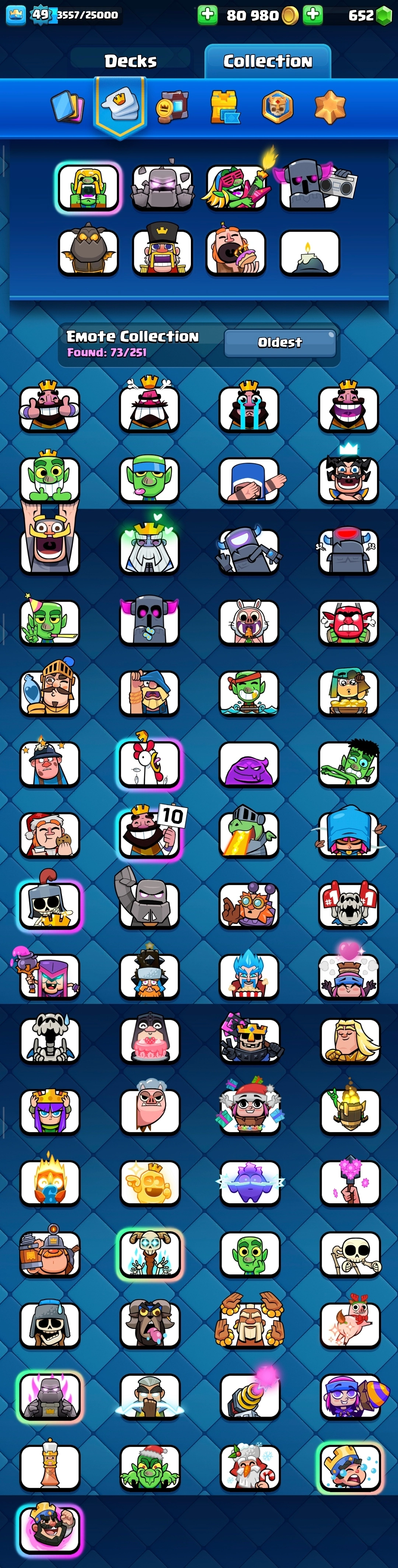Open the star section icon
Viewport: 398px width, 1568px height.
330,107
